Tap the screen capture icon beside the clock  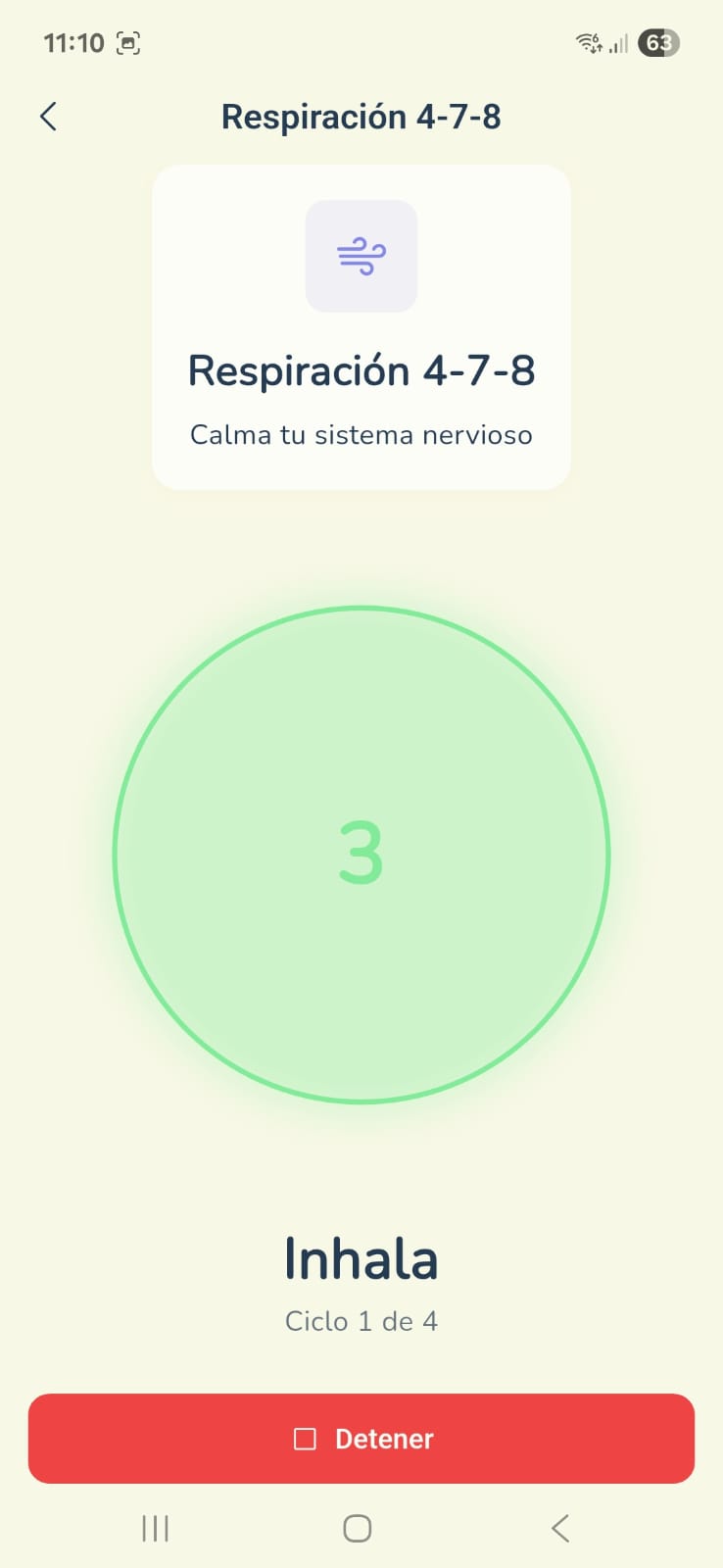(128, 43)
